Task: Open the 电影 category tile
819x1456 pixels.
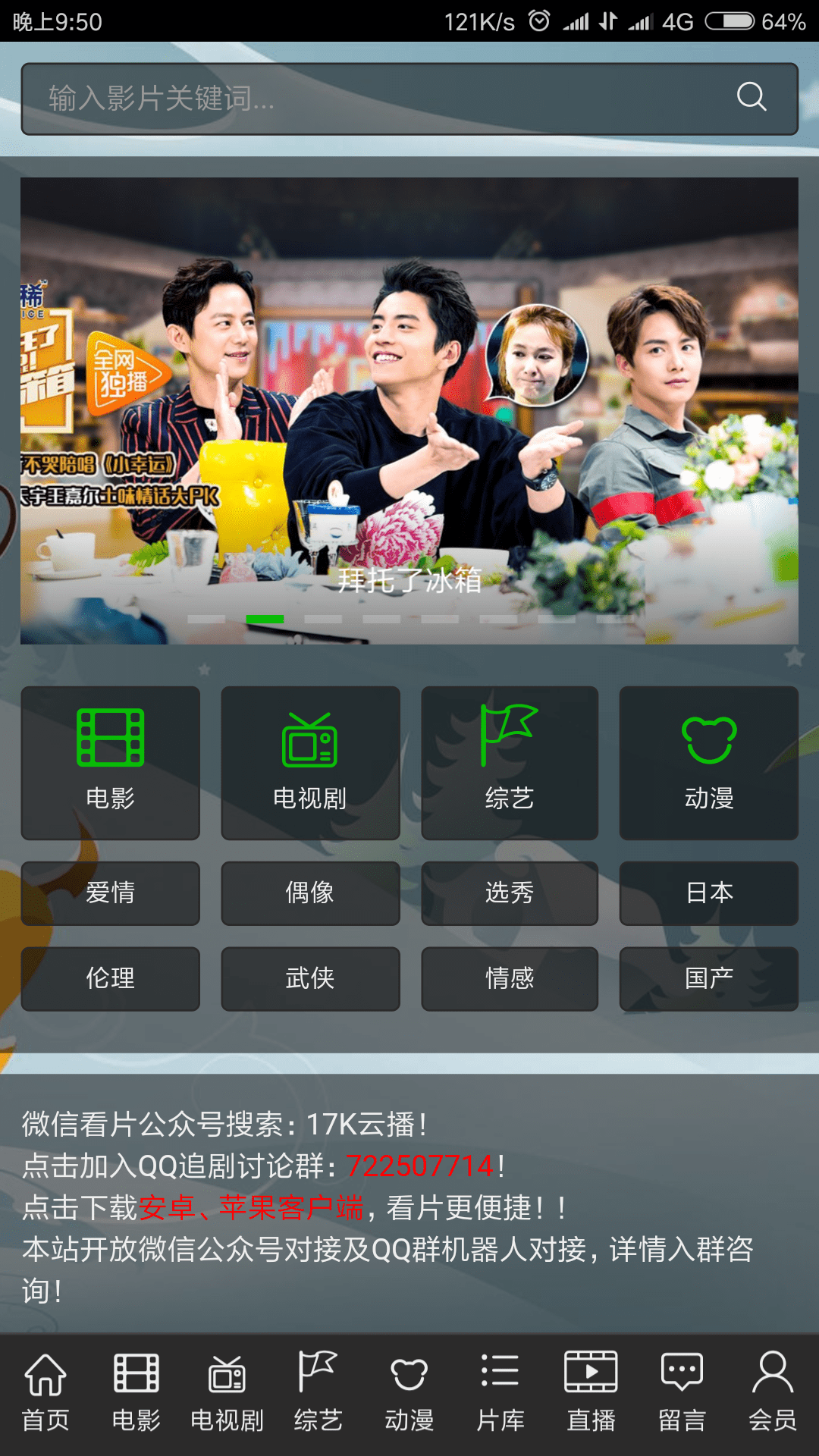Action: [111, 763]
